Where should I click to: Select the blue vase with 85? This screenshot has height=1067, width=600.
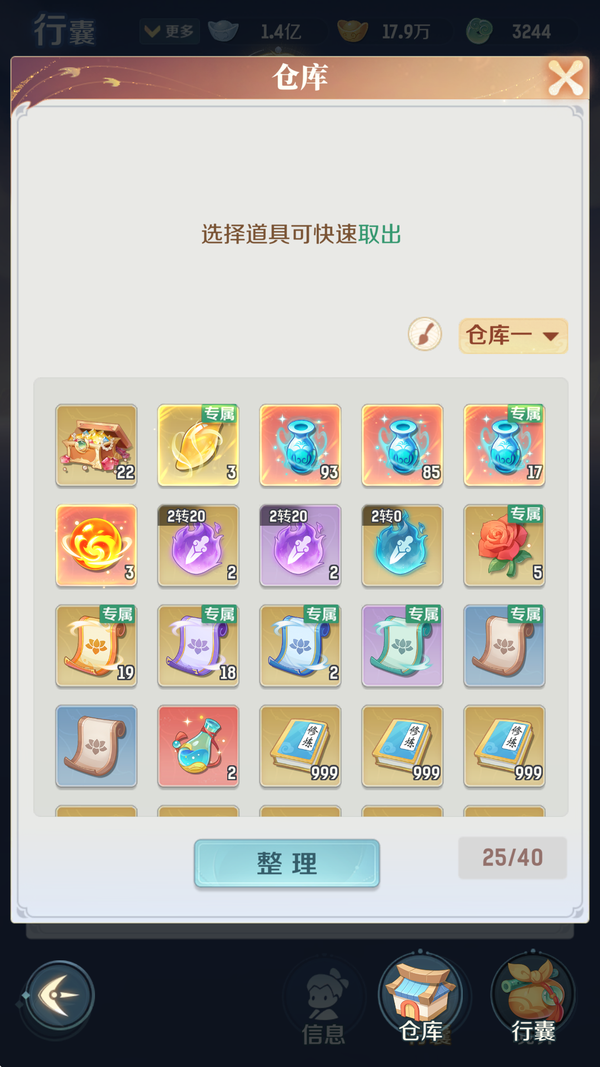pyautogui.click(x=403, y=445)
